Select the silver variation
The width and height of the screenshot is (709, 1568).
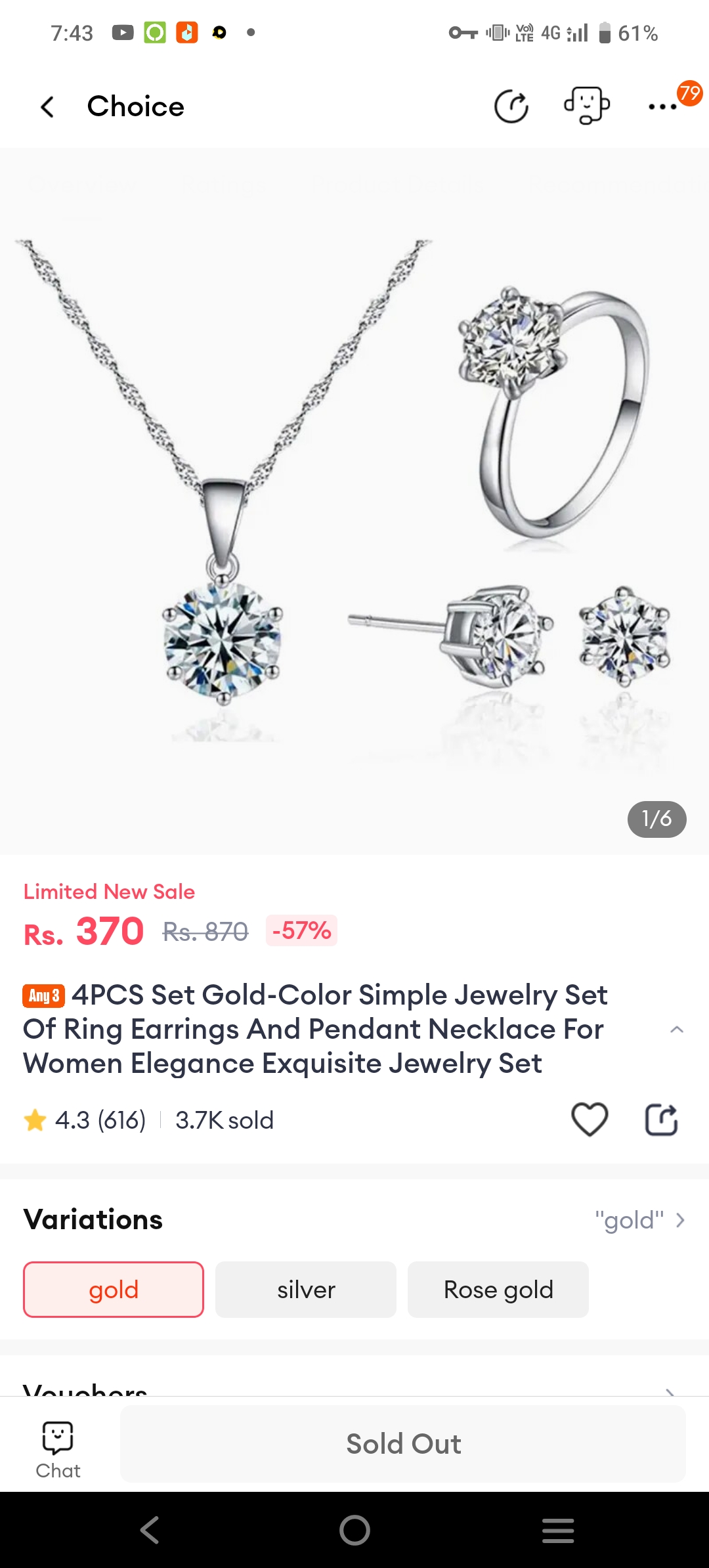(x=306, y=1290)
